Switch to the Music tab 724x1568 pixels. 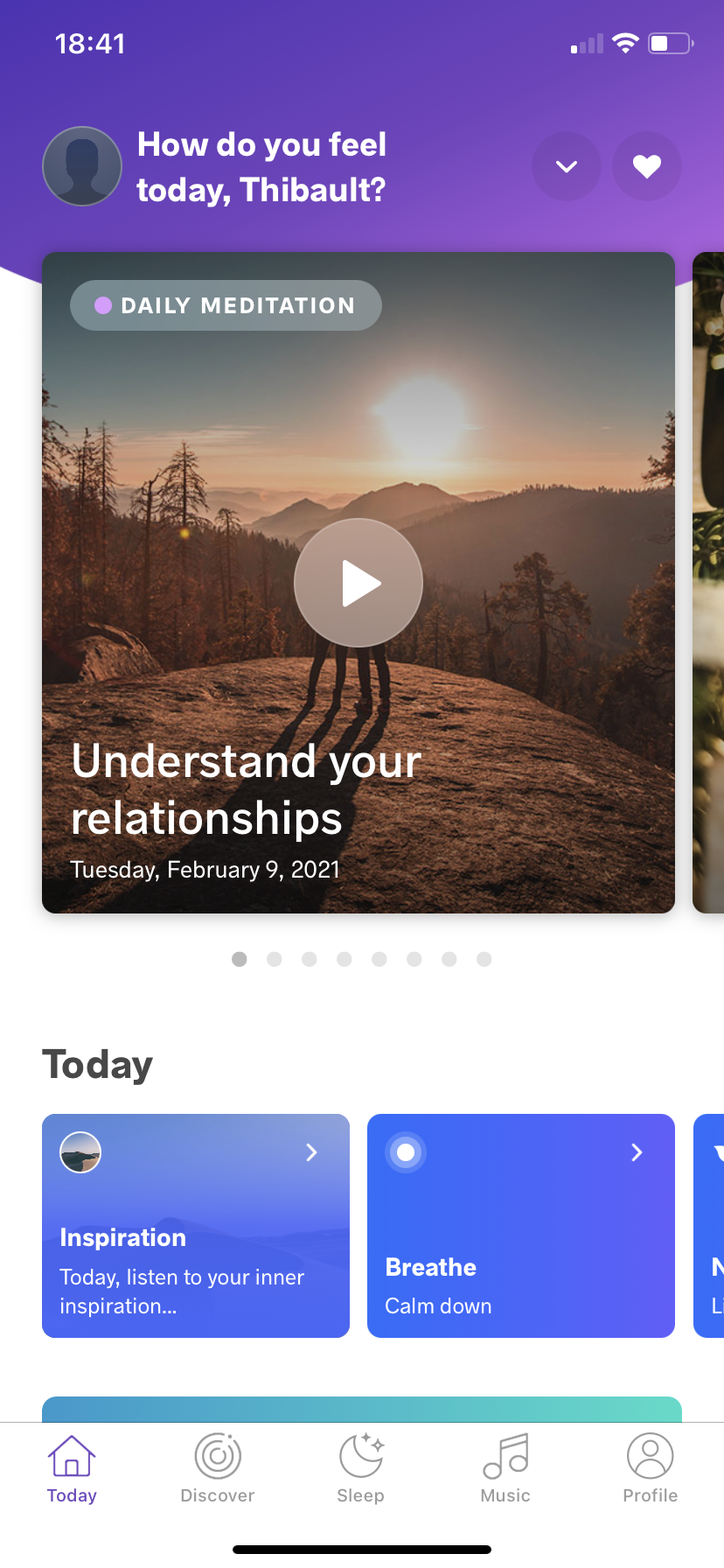(x=505, y=1468)
